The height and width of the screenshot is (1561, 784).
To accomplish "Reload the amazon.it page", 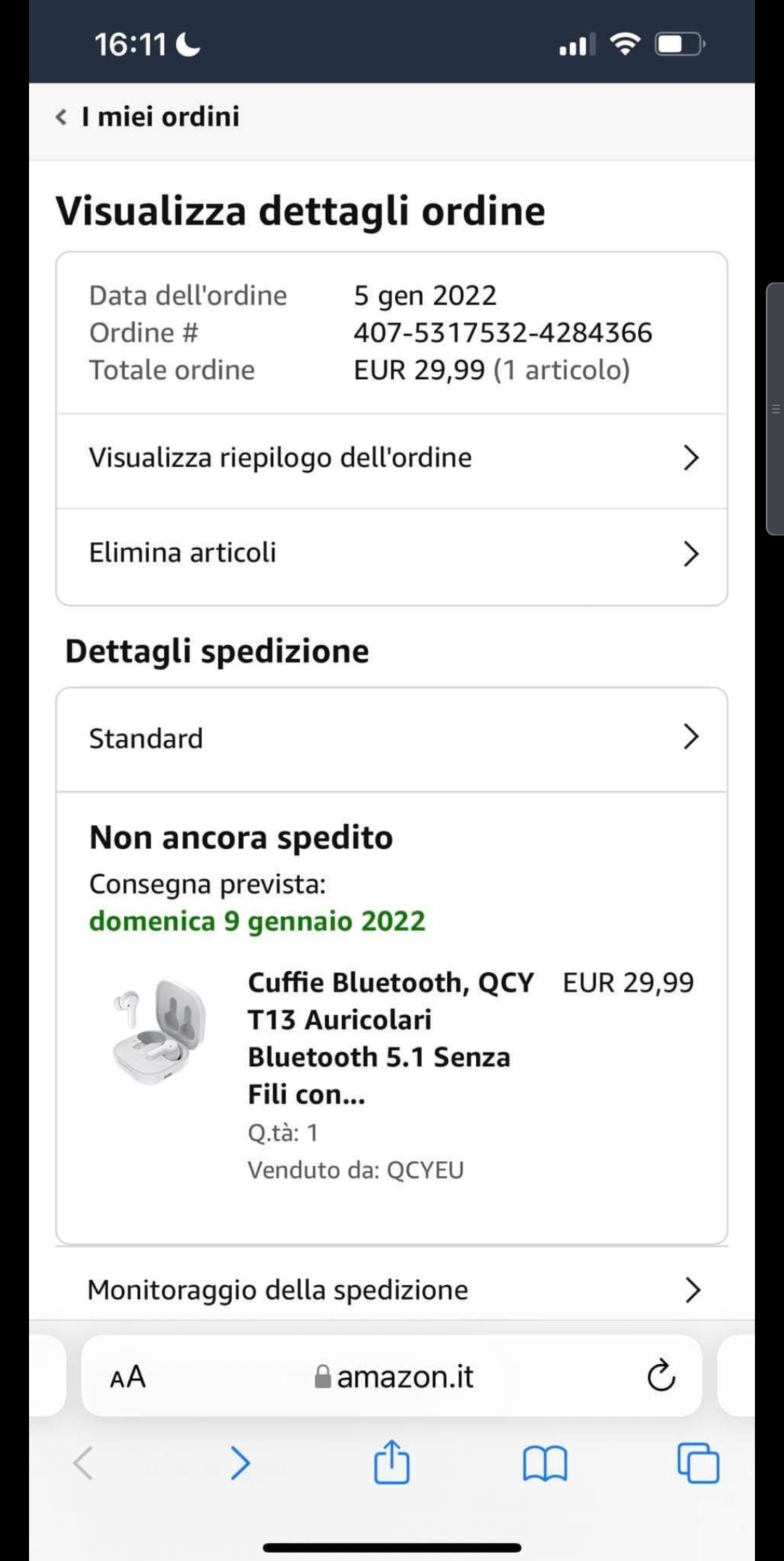I will click(661, 1375).
